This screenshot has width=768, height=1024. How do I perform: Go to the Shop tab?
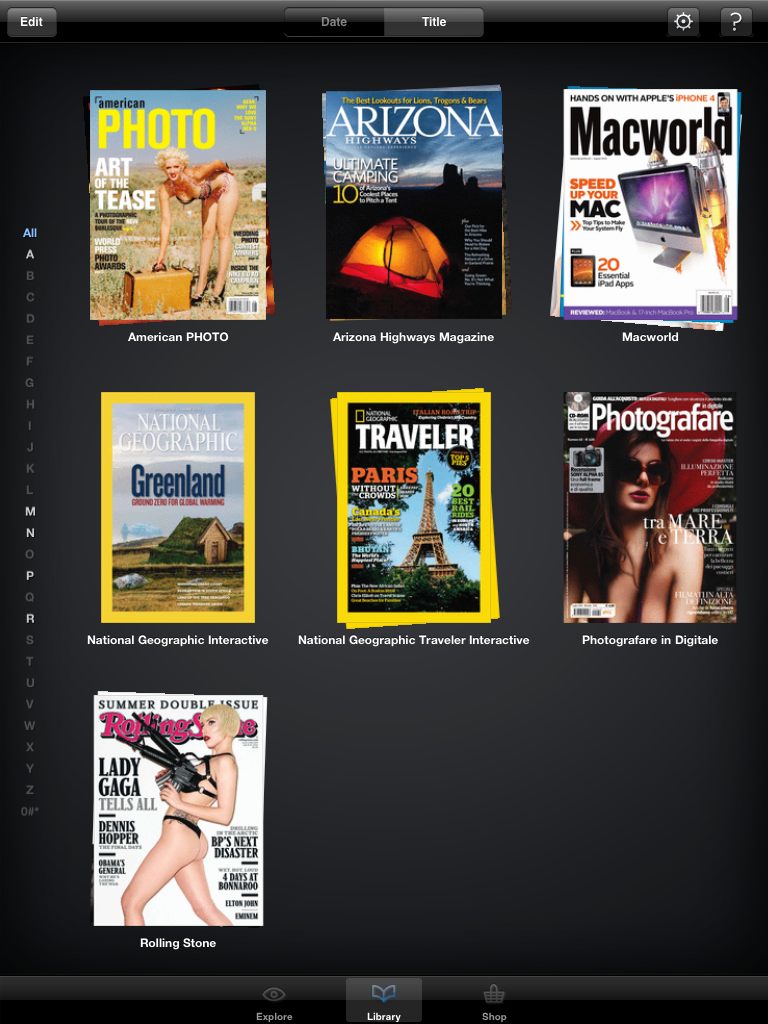[494, 1002]
